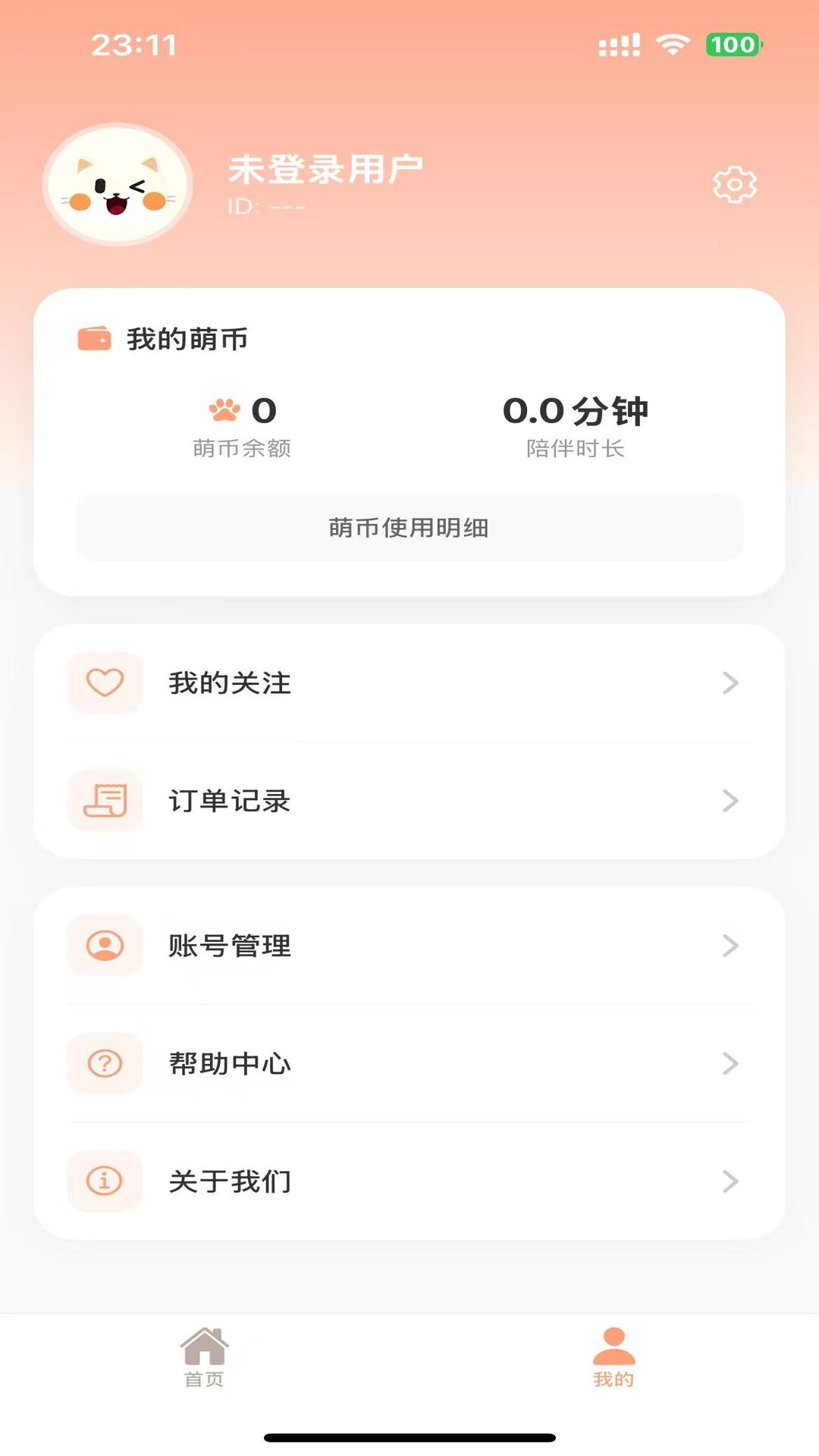The image size is (819, 1456).
Task: Click the profile icon beside 账号管理
Action: [x=105, y=946]
